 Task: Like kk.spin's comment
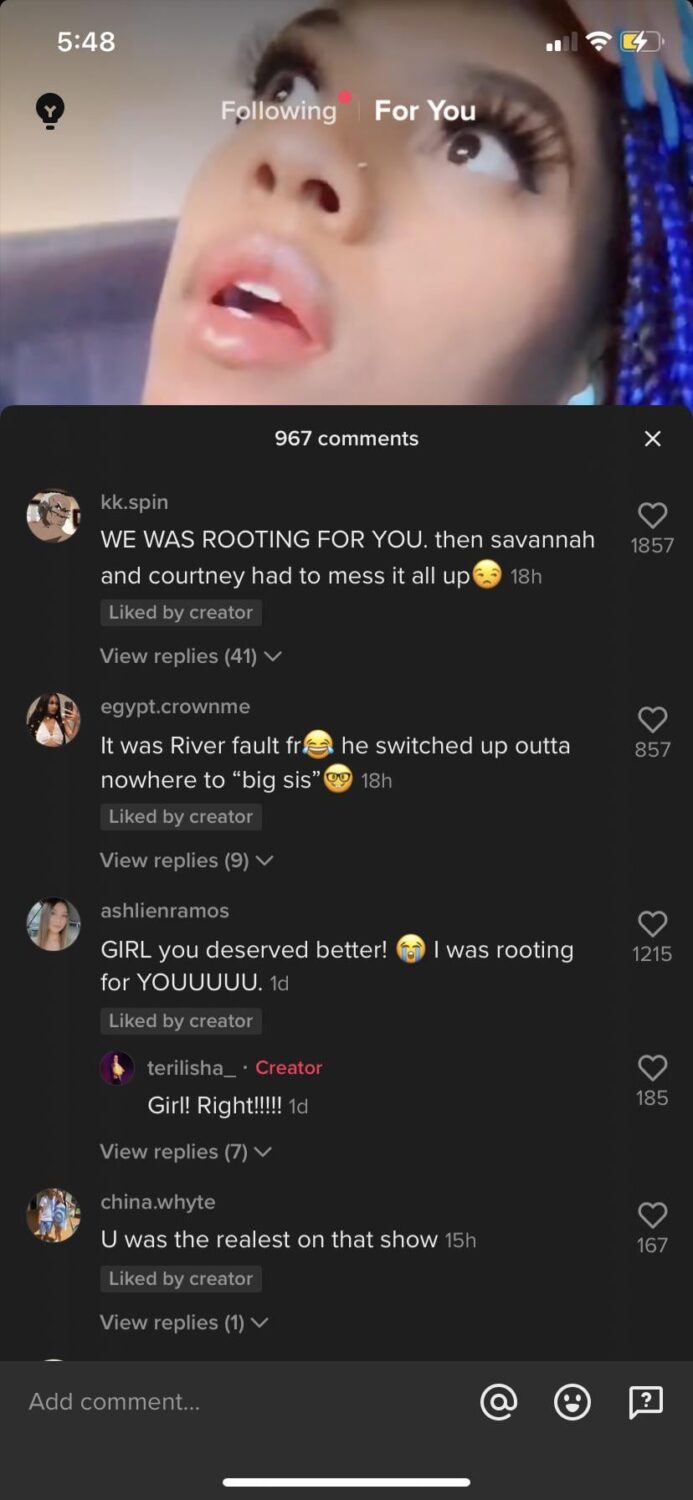652,516
